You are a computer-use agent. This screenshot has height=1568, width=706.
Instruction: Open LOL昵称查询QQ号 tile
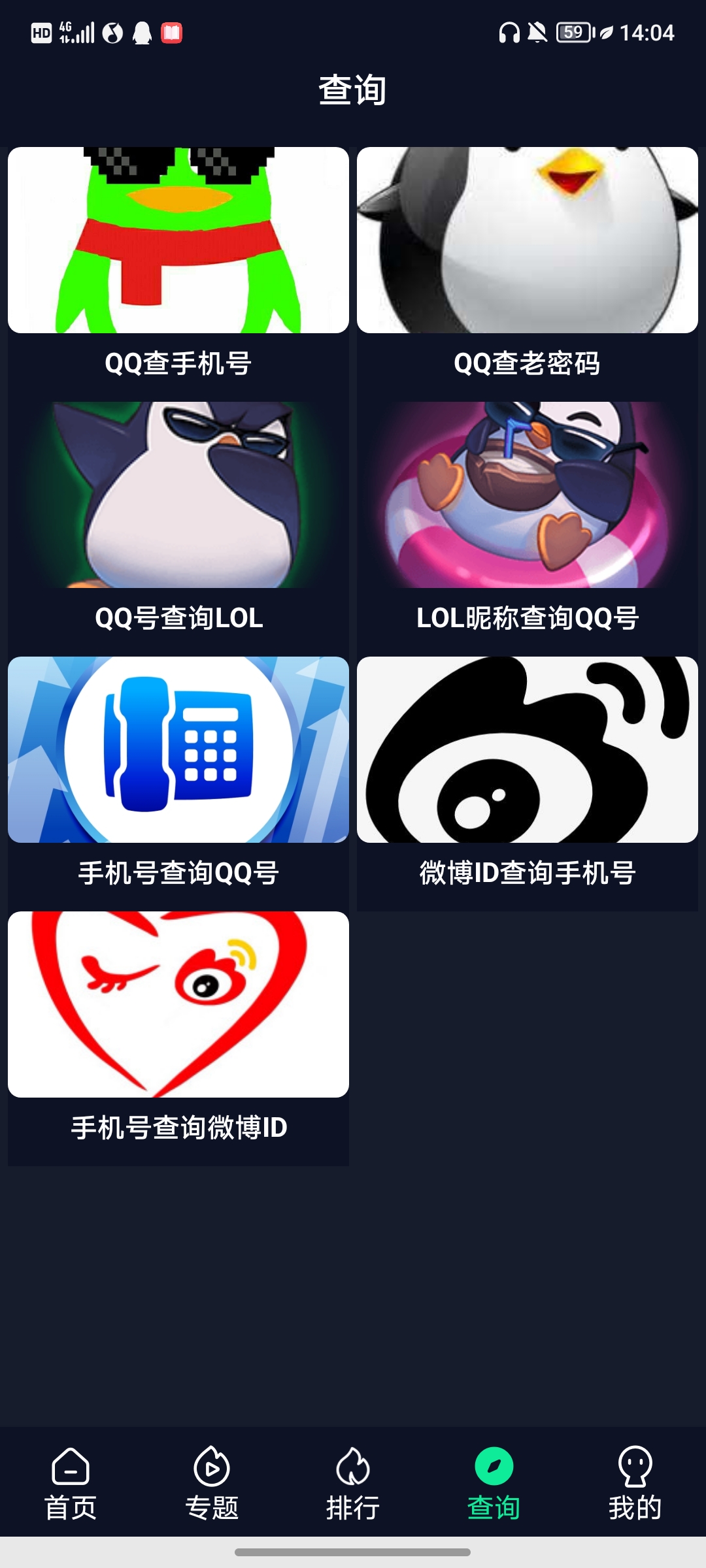click(x=527, y=516)
